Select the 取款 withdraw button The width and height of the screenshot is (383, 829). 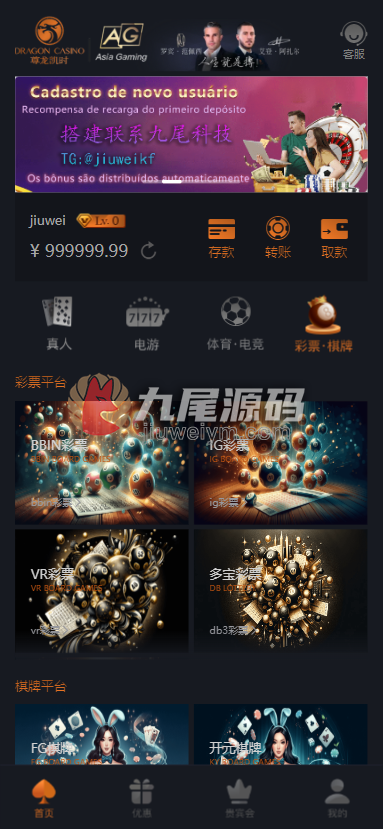[334, 238]
